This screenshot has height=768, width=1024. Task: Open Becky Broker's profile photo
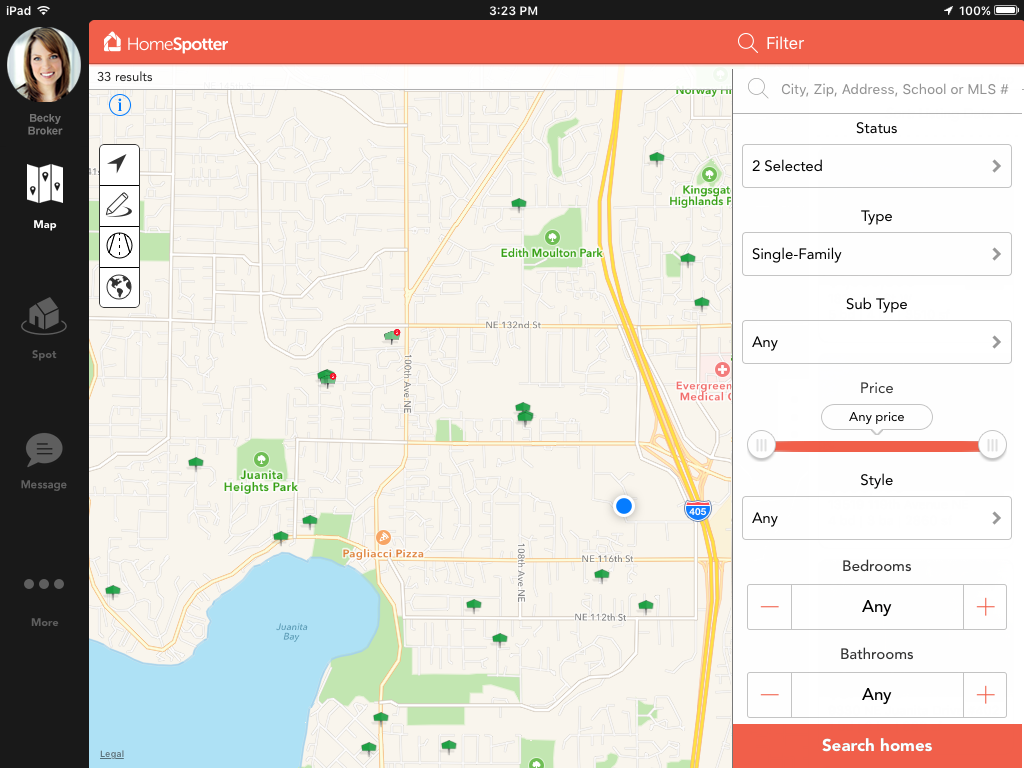[44, 65]
